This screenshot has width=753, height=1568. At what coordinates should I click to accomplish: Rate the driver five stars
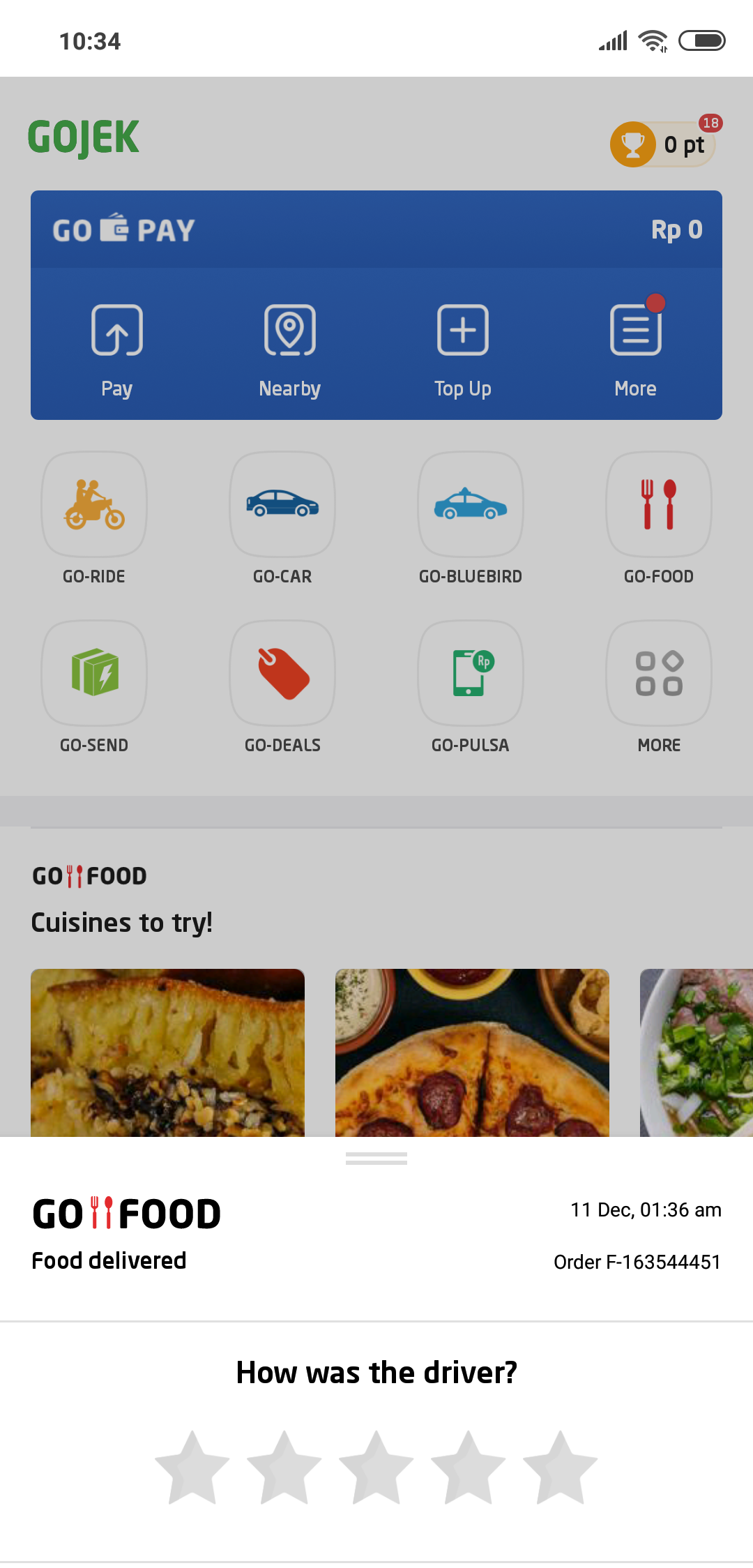pos(561,1468)
